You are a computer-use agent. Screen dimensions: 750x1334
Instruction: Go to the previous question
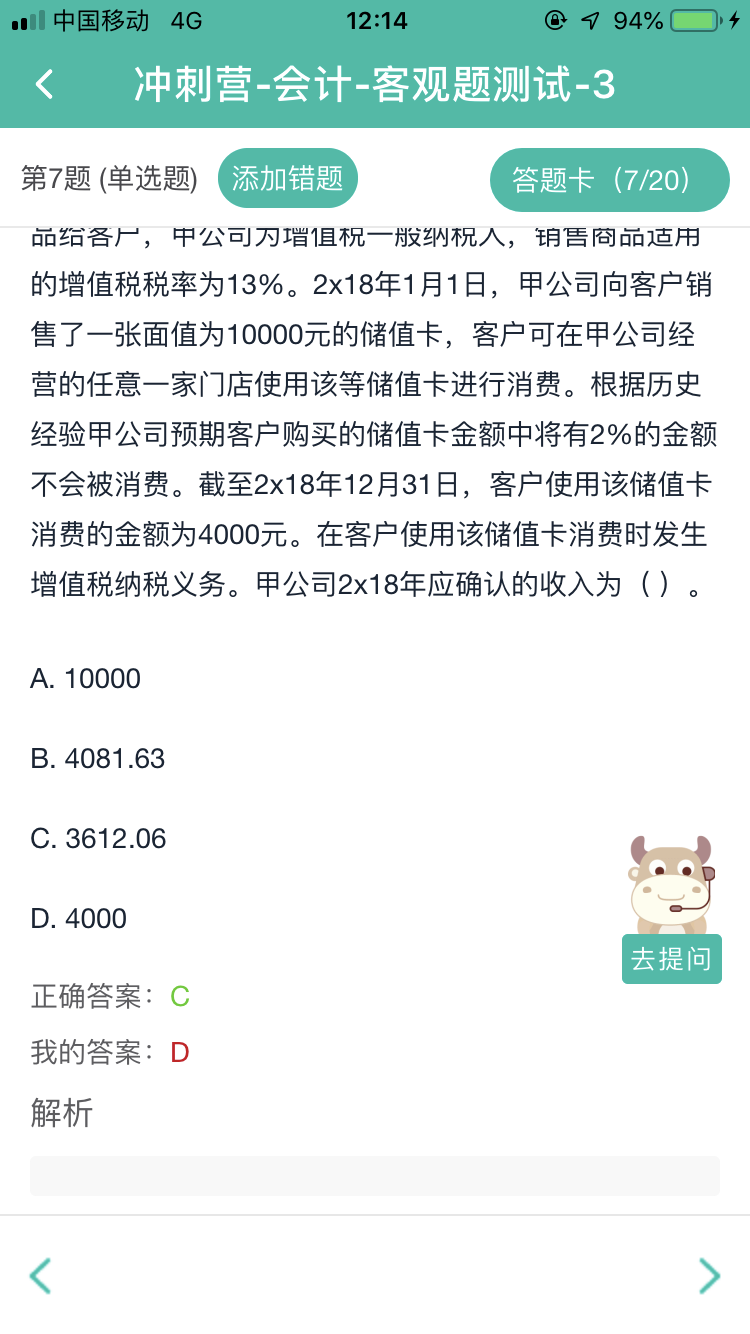pyautogui.click(x=41, y=1275)
